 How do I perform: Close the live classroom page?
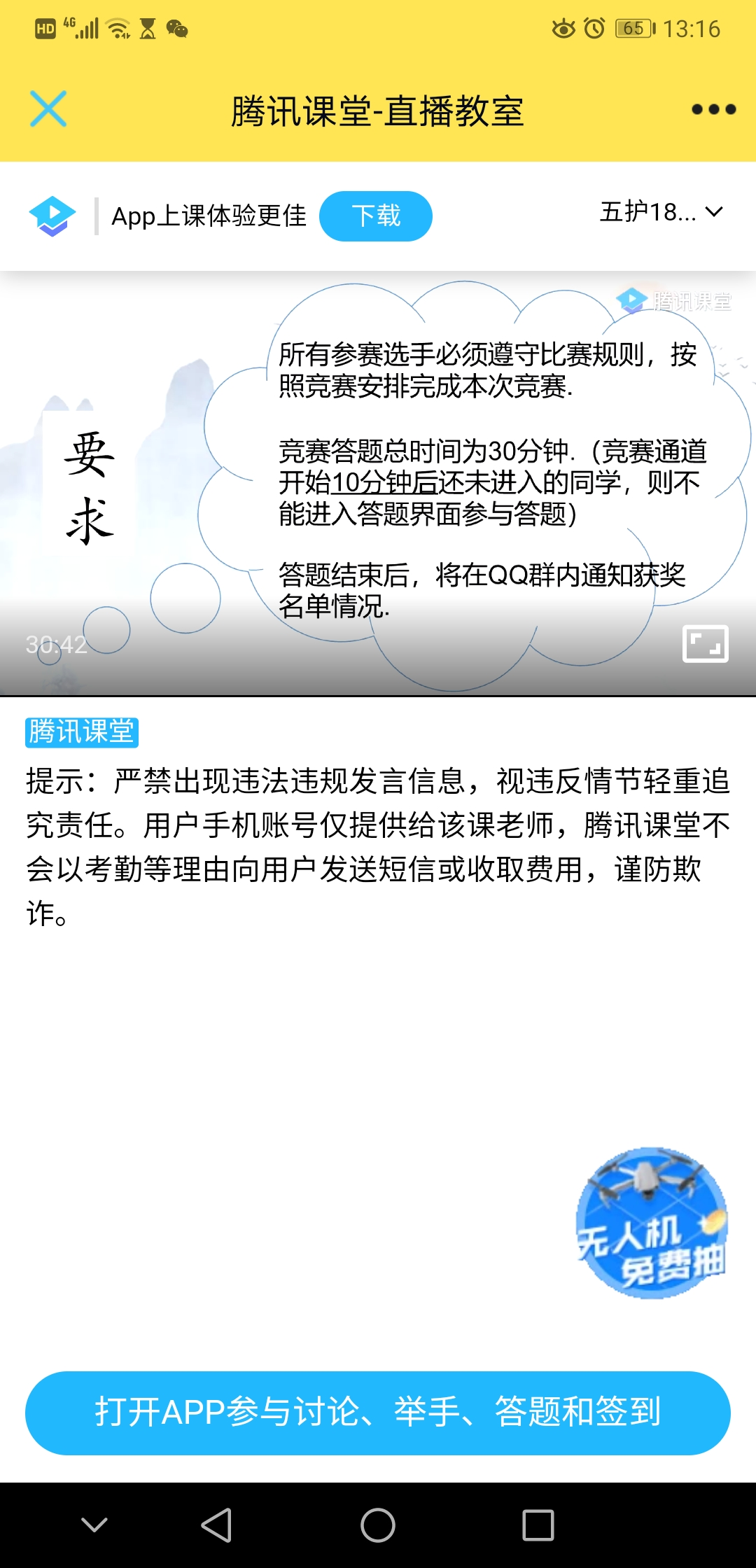[x=48, y=109]
